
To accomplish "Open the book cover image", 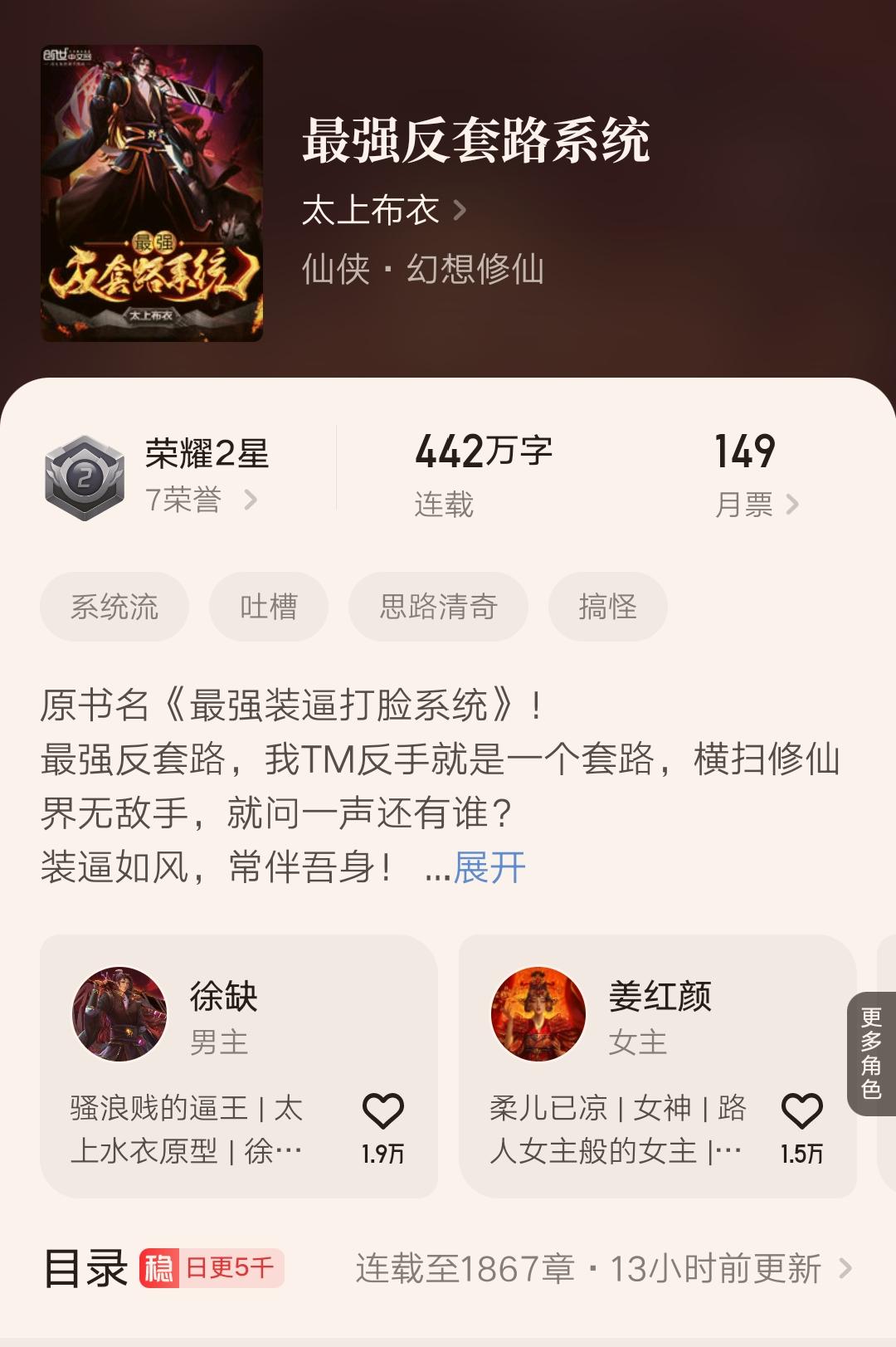I will (152, 193).
